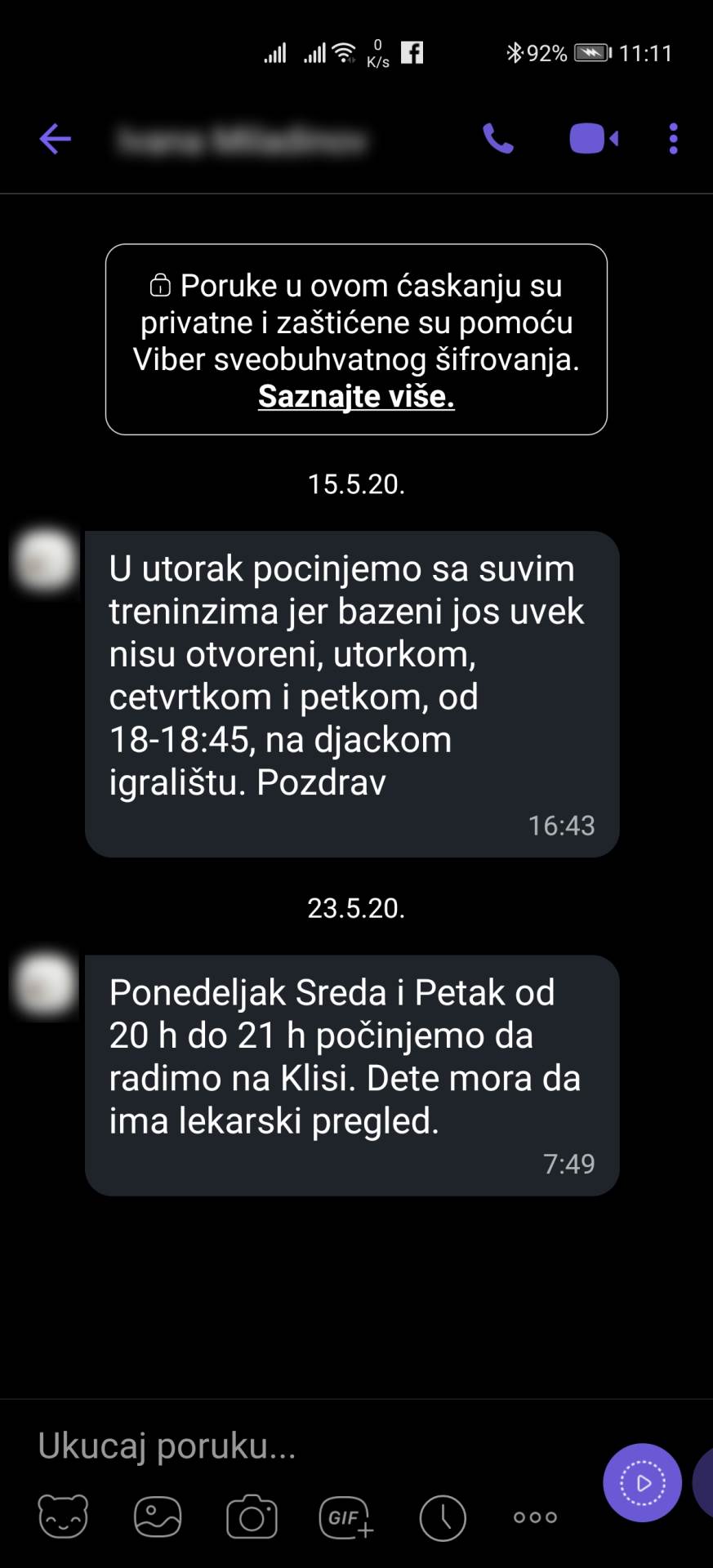Viewport: 713px width, 1568px height.
Task: Open the camera to take a photo
Action: pyautogui.click(x=252, y=1517)
